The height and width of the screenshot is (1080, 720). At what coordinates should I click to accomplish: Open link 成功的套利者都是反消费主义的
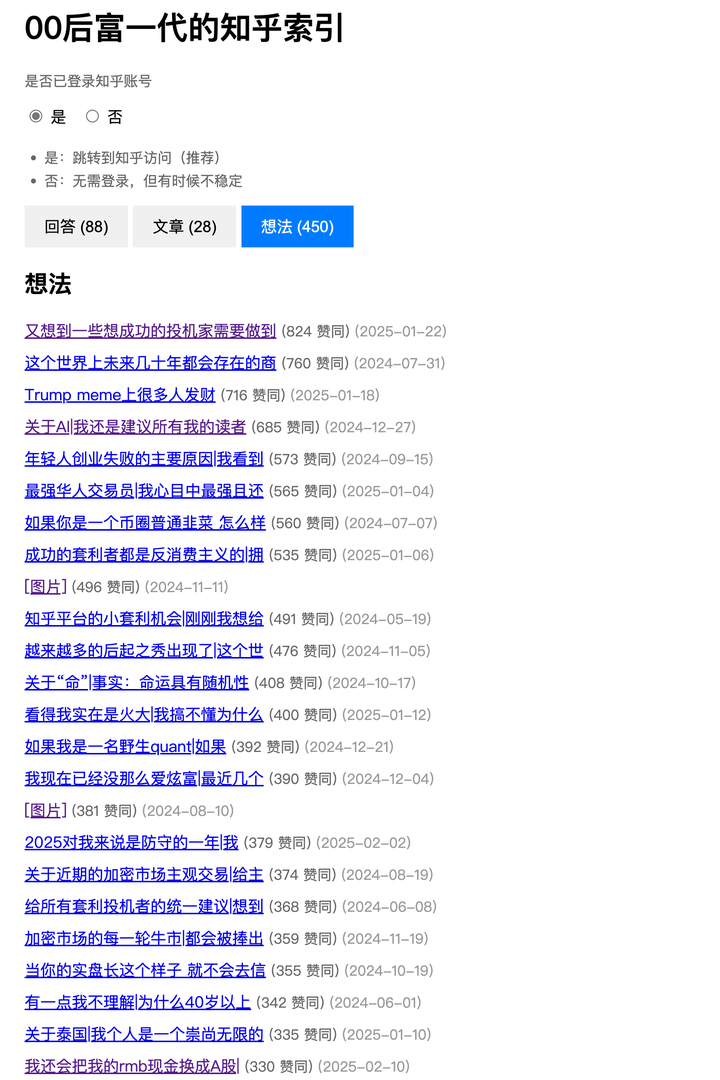click(144, 555)
